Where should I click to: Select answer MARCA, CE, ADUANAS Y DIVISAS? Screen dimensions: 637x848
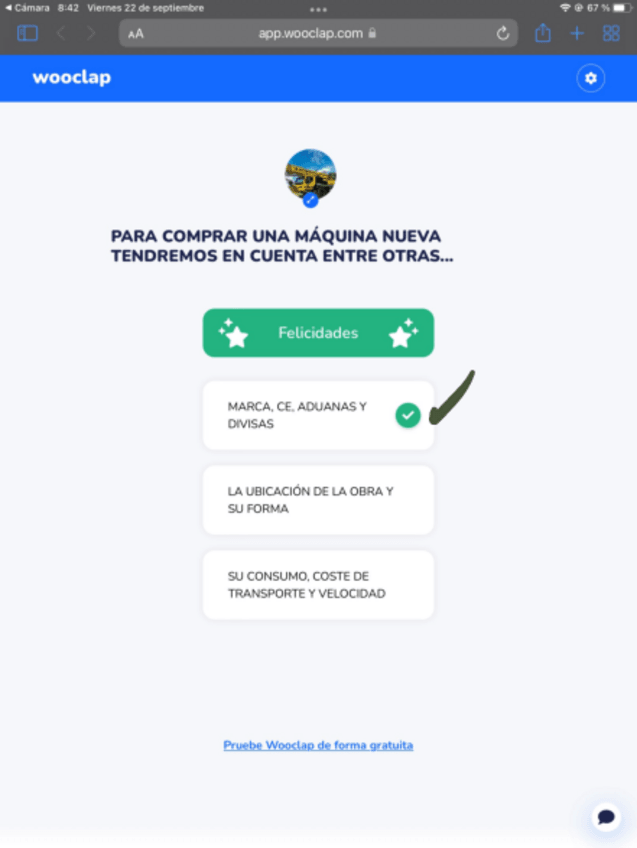click(x=318, y=415)
